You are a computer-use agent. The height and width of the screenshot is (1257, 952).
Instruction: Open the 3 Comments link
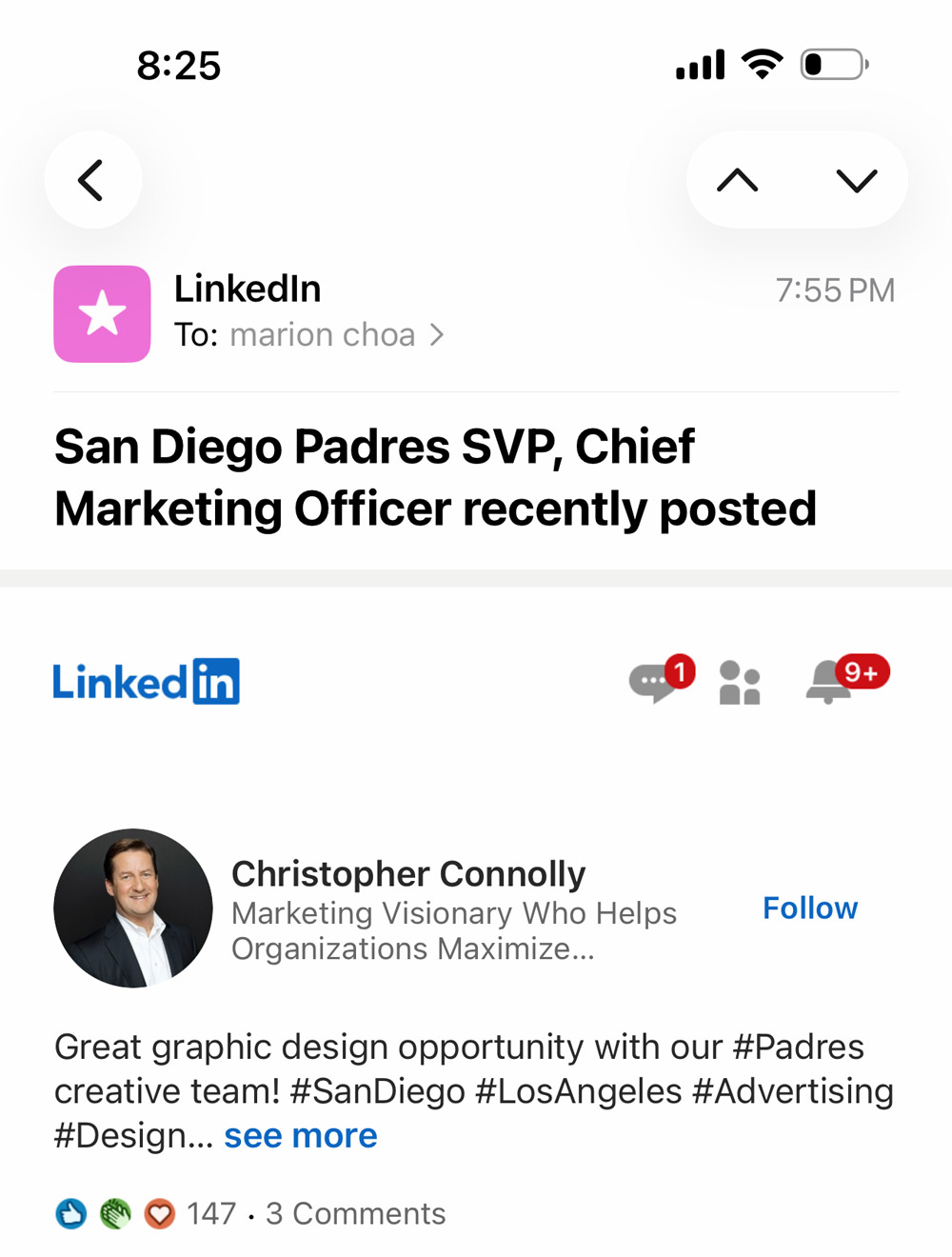pos(355,1213)
